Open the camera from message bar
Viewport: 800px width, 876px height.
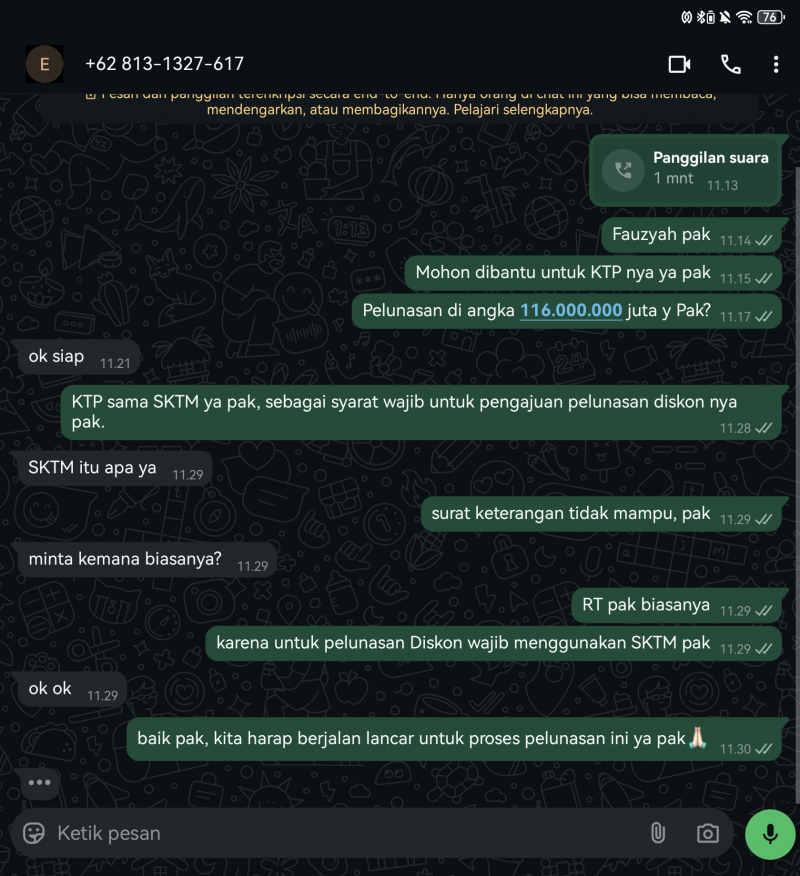[708, 833]
